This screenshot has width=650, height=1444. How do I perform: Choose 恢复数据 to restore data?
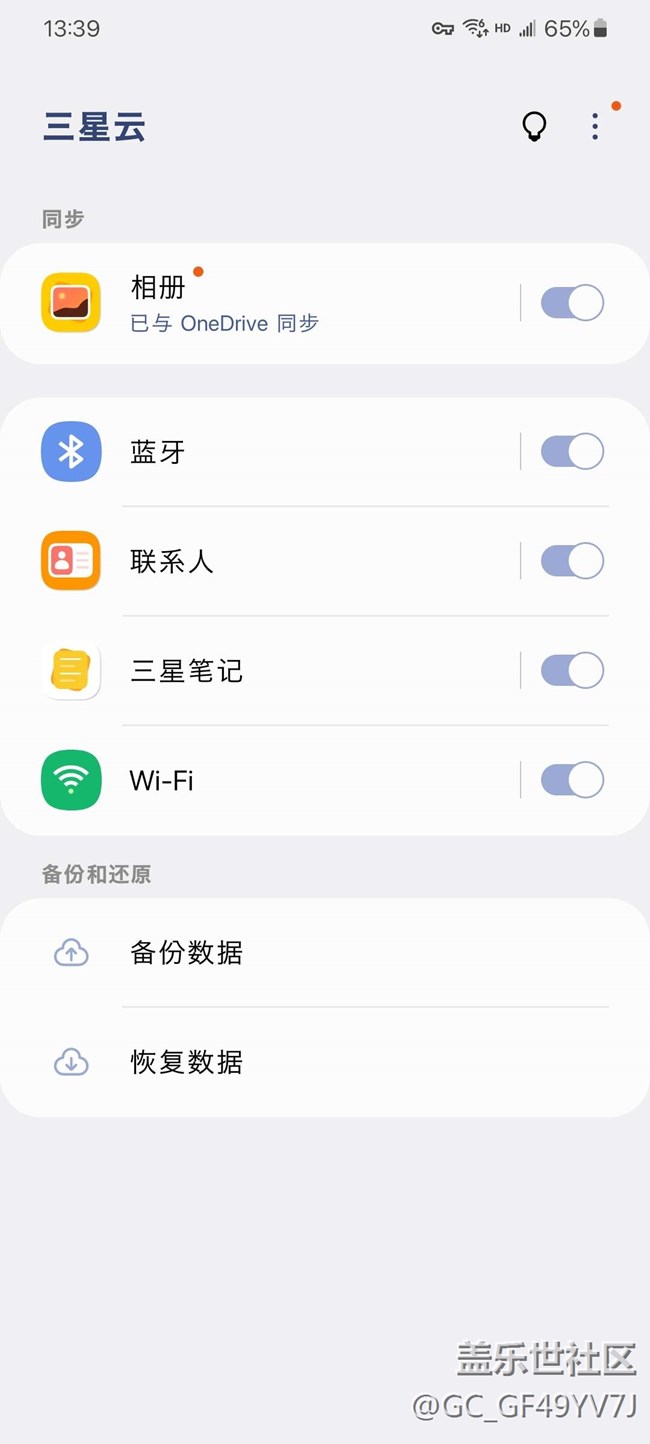tap(186, 1062)
